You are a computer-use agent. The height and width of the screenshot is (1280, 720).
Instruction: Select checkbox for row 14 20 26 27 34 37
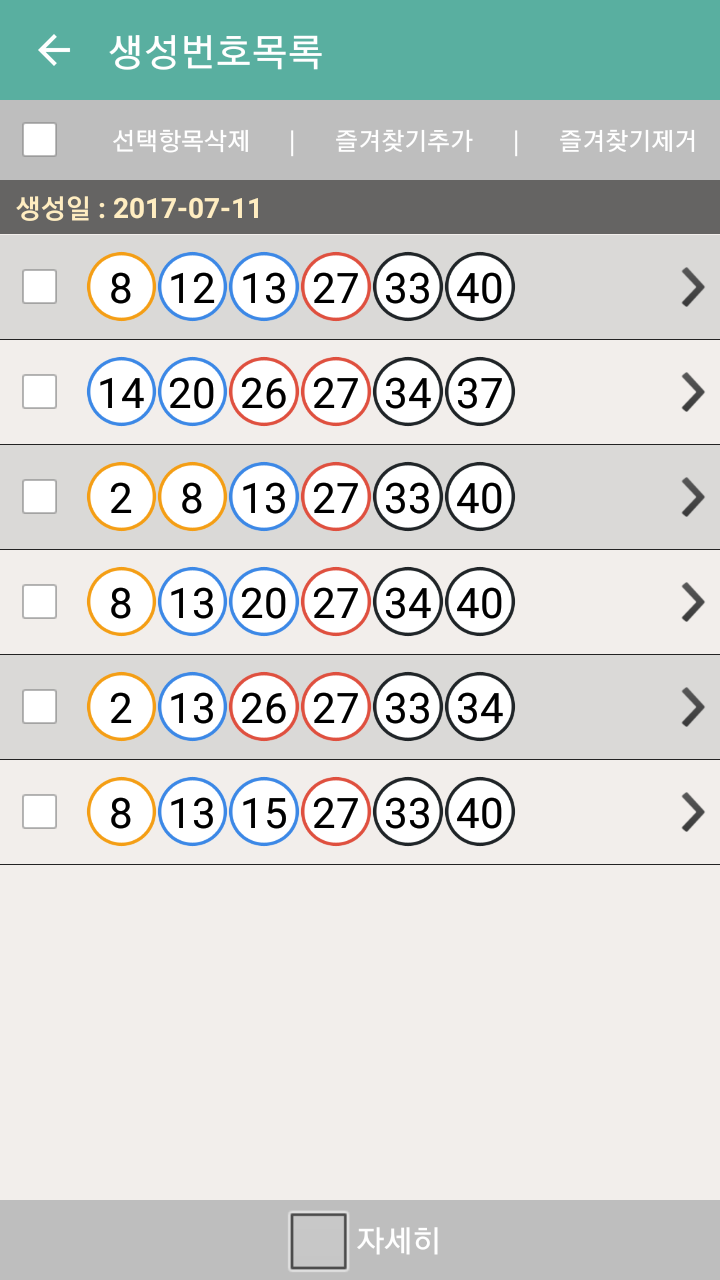pyautogui.click(x=40, y=392)
